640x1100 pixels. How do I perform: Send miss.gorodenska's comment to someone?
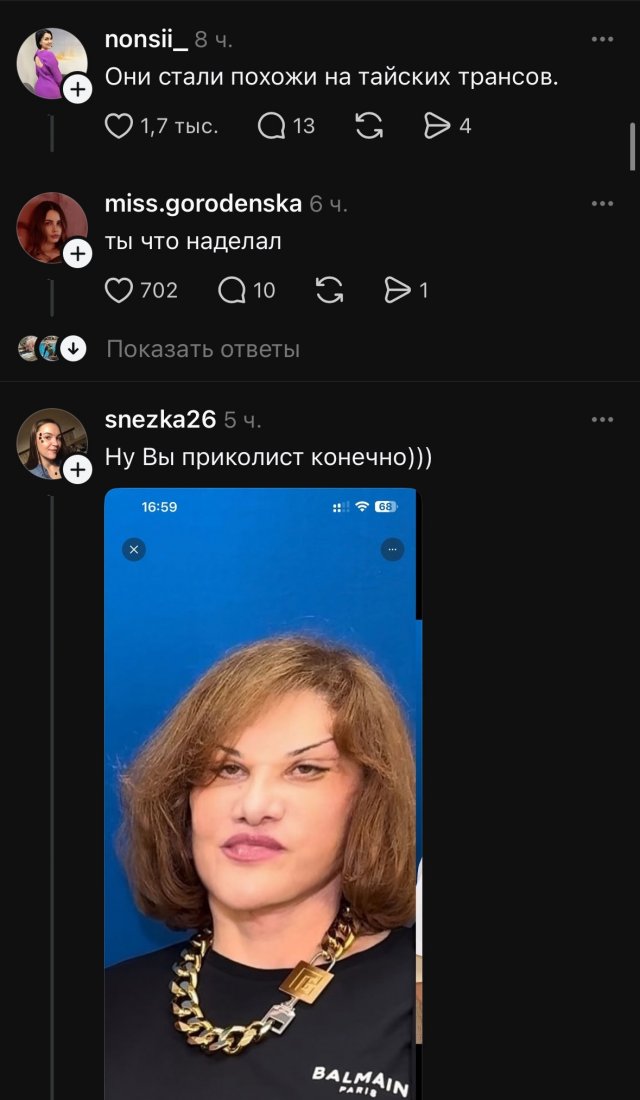tap(398, 290)
